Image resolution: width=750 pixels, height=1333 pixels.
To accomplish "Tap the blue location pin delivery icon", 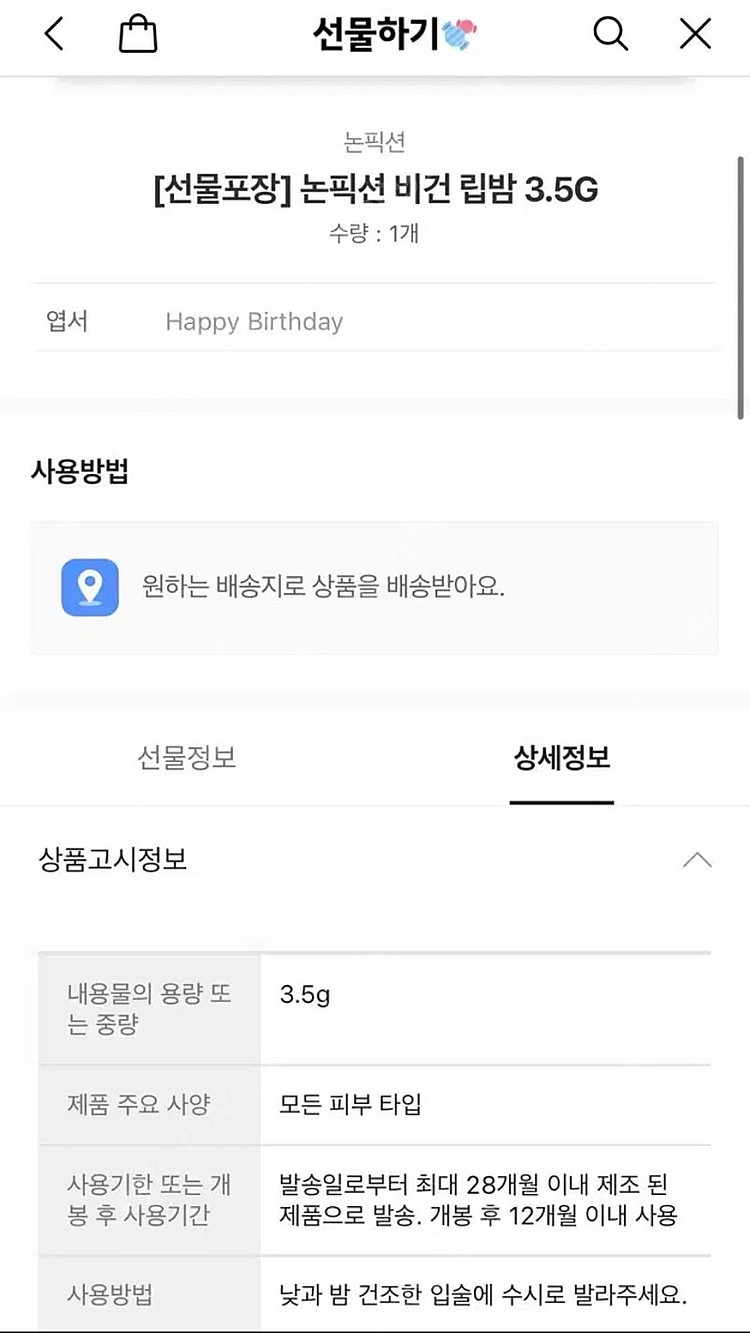I will tap(90, 587).
